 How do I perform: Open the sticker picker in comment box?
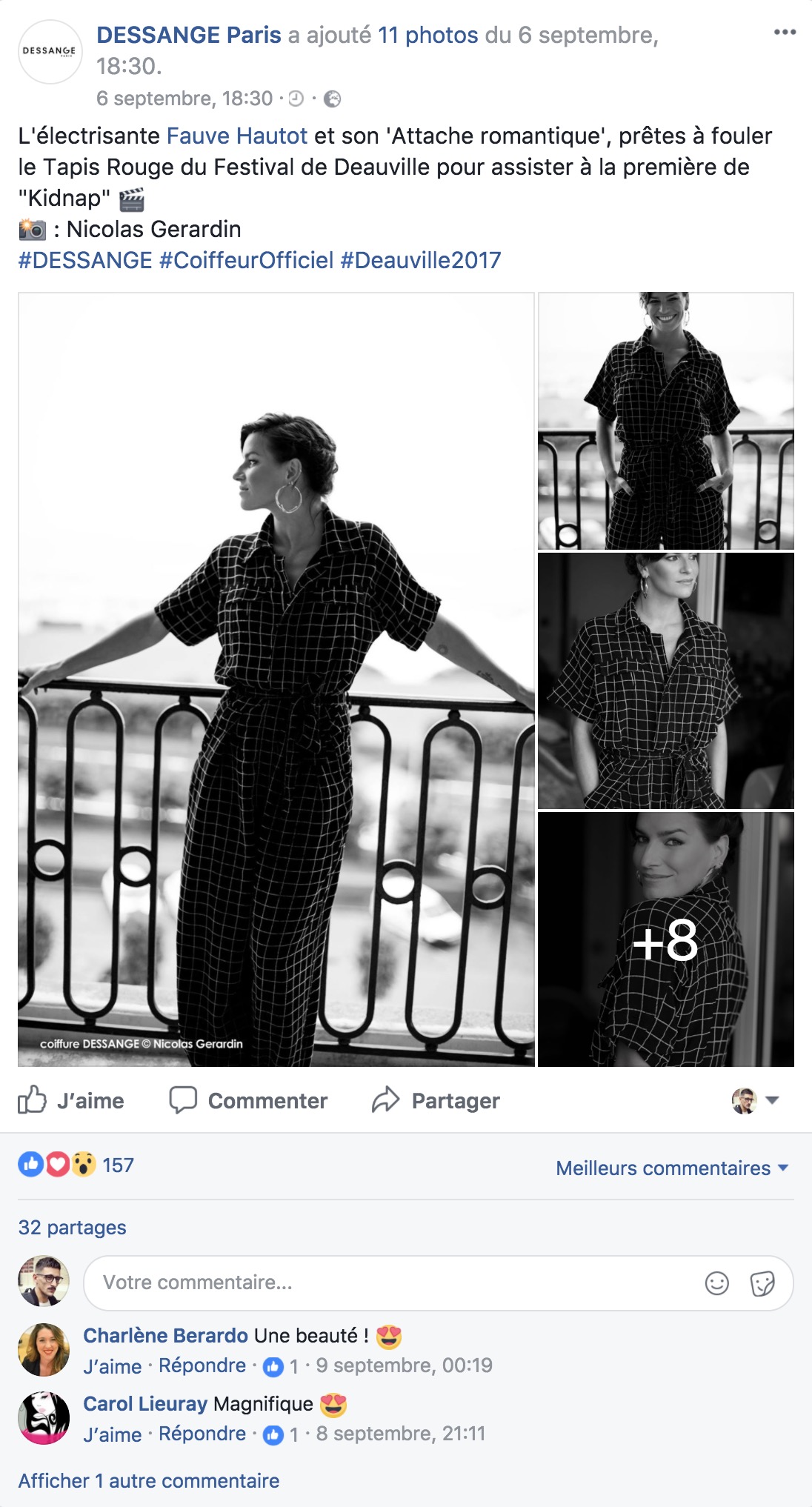pos(762,1283)
